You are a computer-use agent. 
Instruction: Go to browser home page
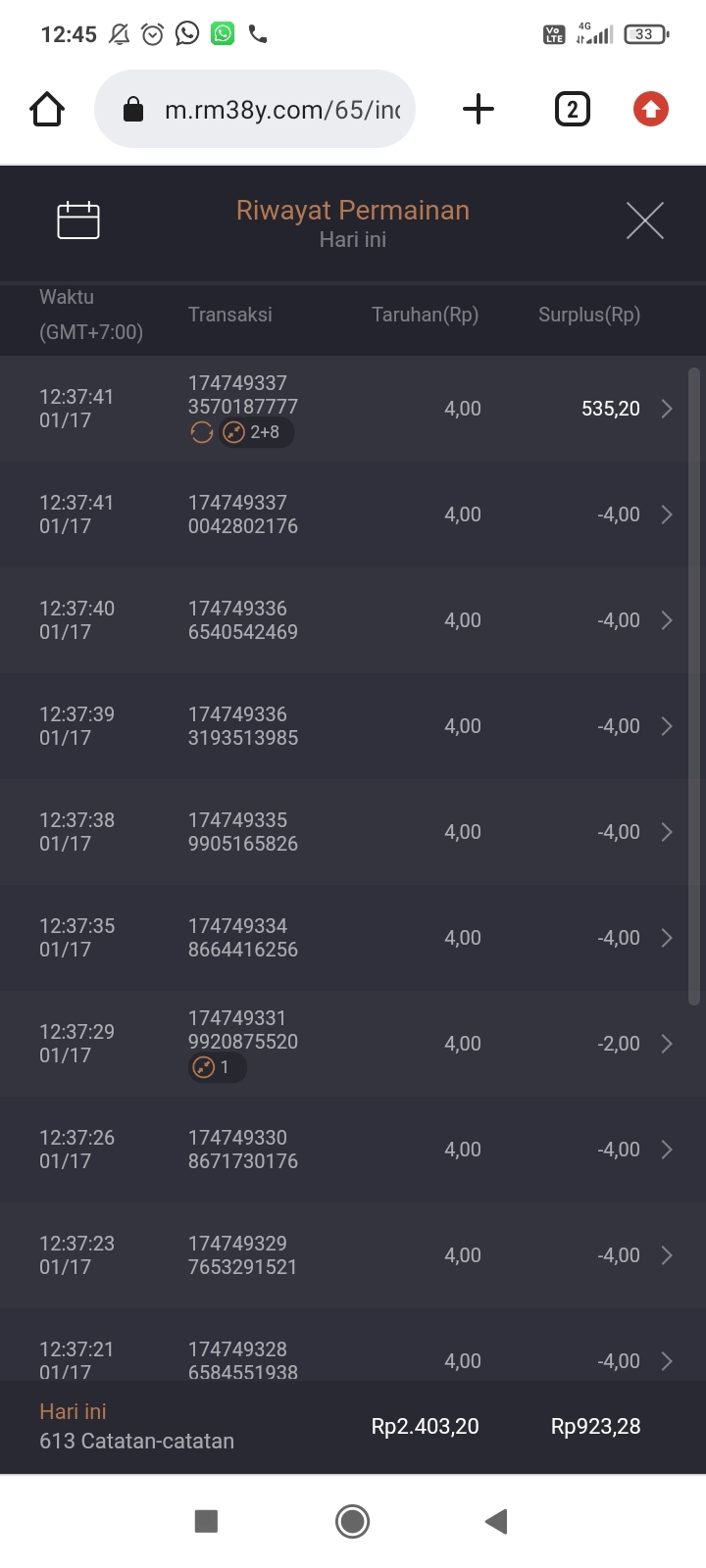pyautogui.click(x=47, y=109)
